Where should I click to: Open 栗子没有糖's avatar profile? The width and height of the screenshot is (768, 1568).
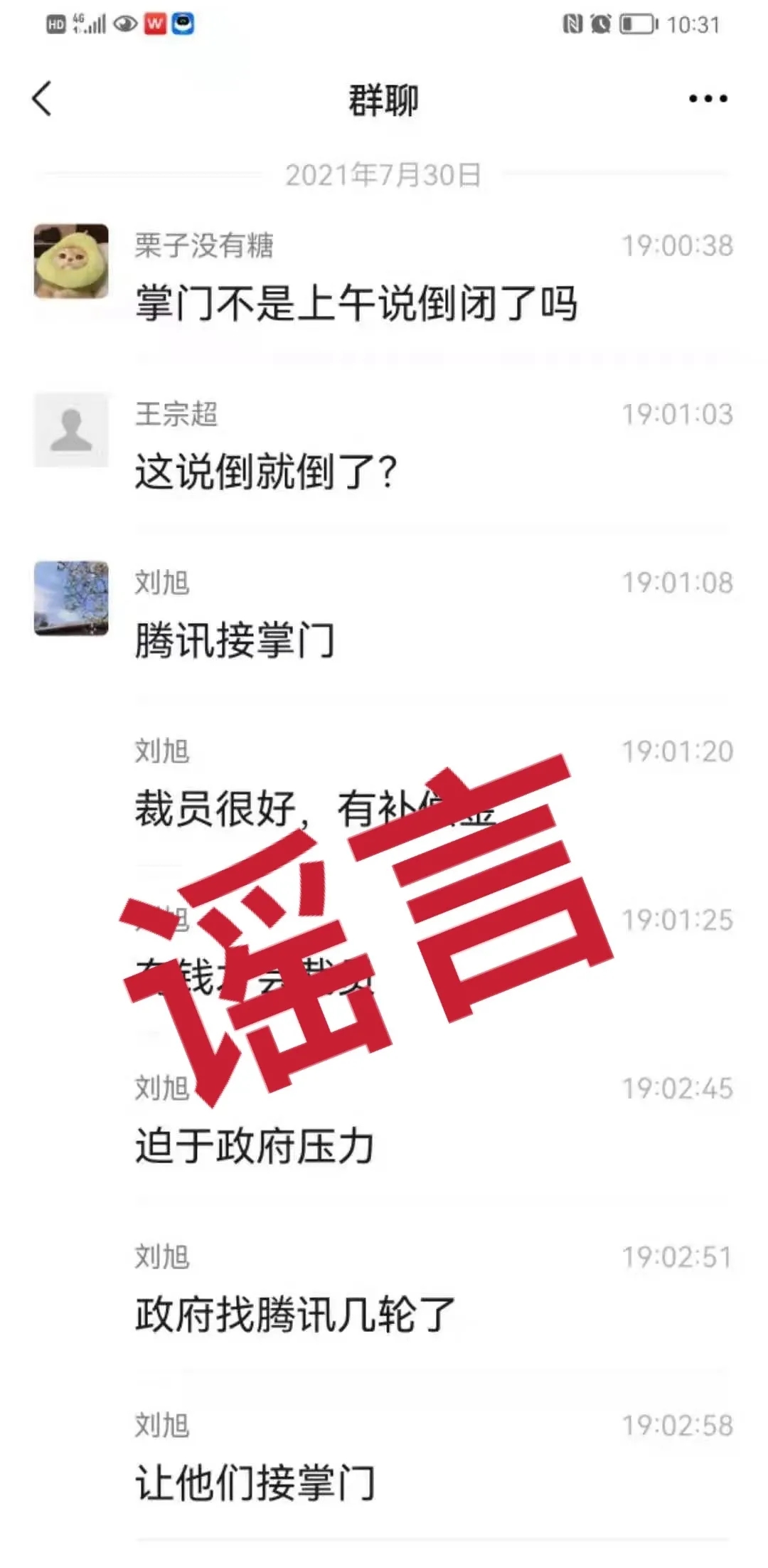(x=71, y=261)
